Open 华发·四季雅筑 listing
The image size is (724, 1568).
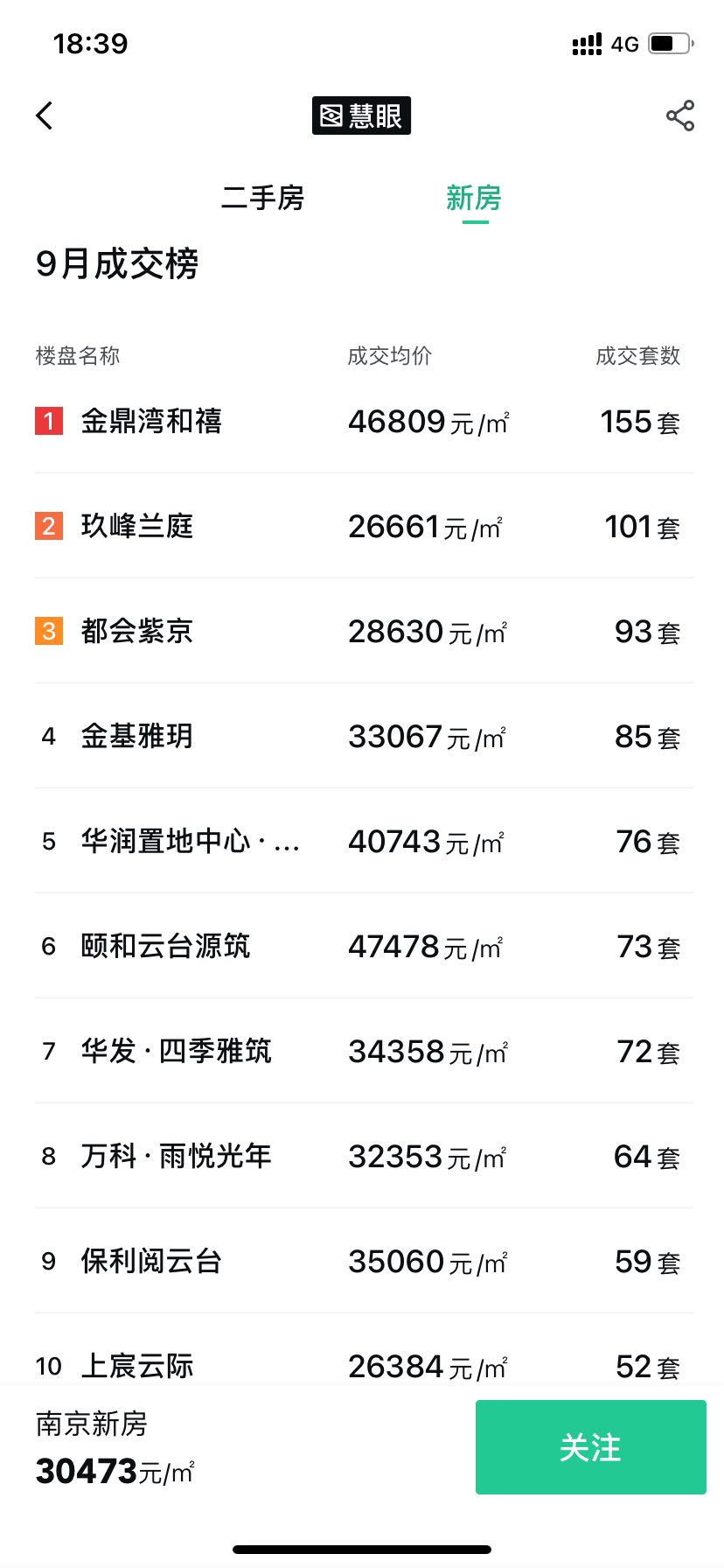click(364, 1051)
